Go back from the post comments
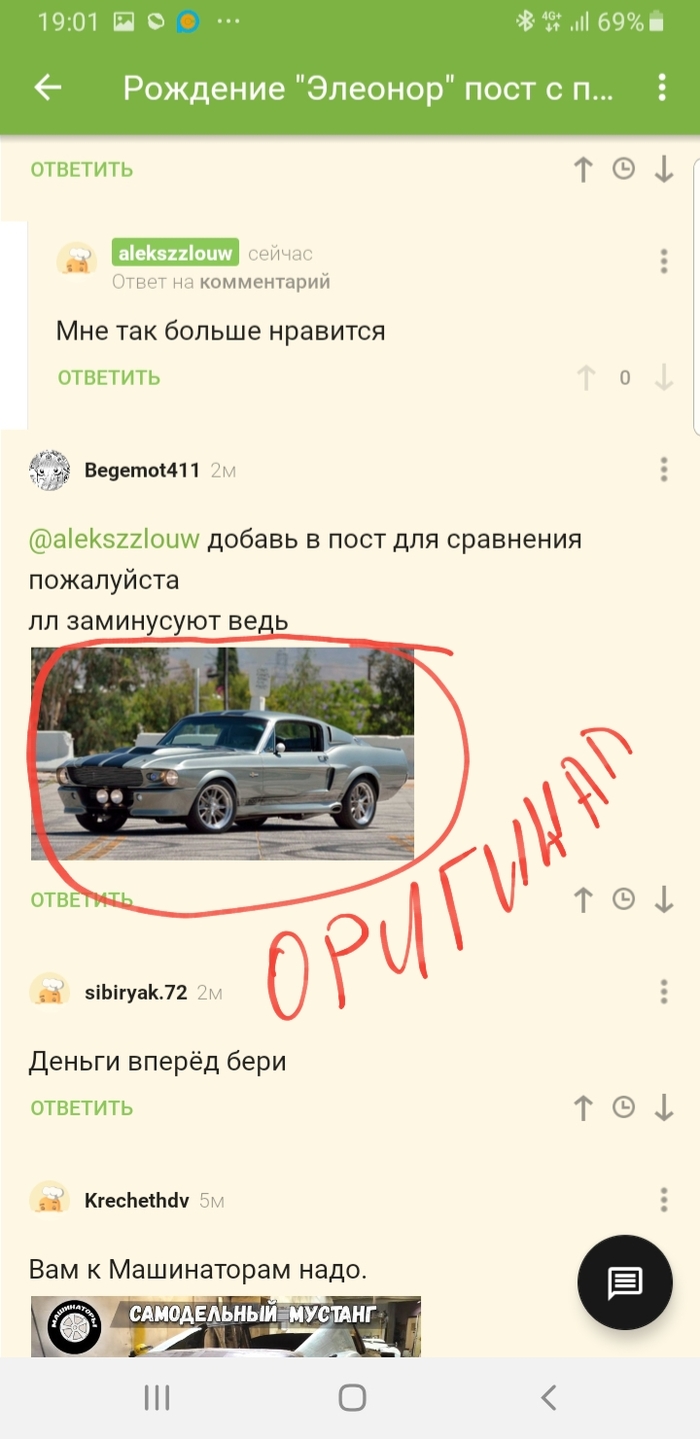The height and width of the screenshot is (1439, 700). pyautogui.click(x=48, y=88)
